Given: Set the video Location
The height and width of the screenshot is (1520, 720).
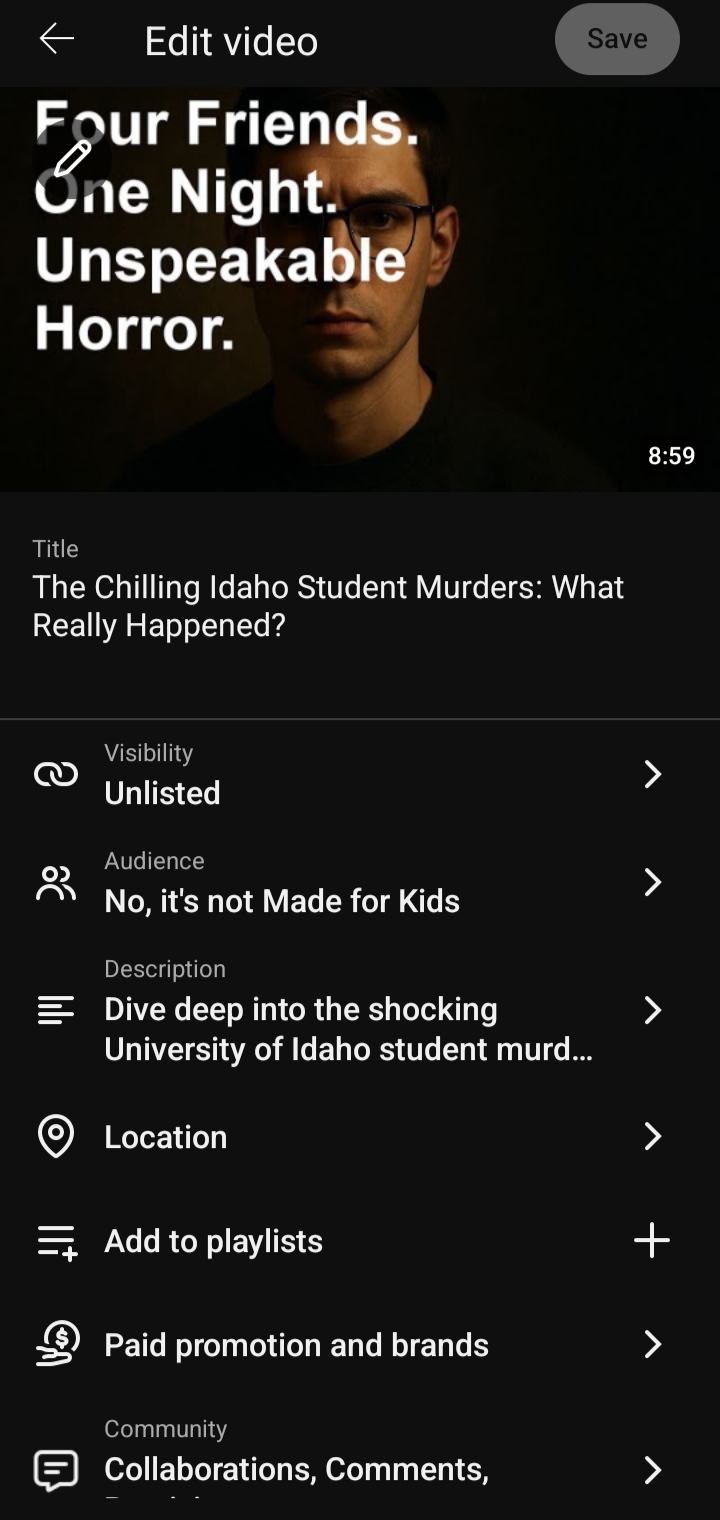Looking at the screenshot, I should (x=360, y=1137).
